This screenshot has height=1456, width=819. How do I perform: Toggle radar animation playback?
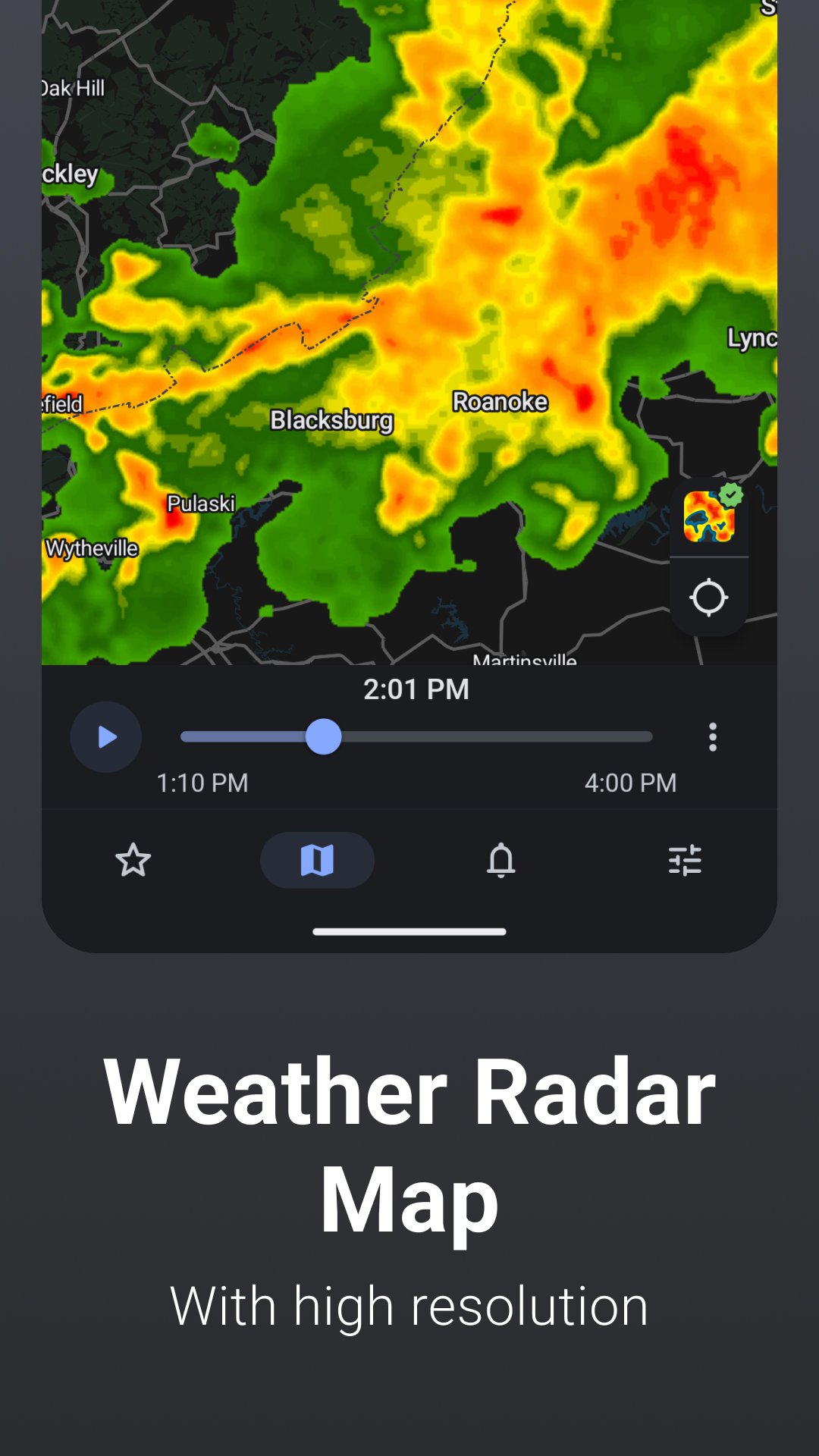click(x=106, y=736)
